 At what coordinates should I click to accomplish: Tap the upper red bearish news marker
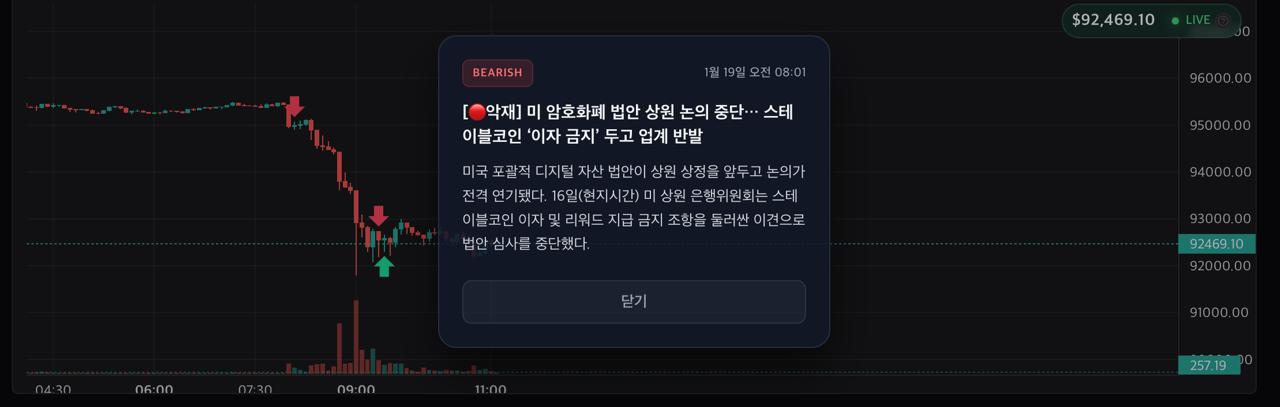click(x=294, y=106)
